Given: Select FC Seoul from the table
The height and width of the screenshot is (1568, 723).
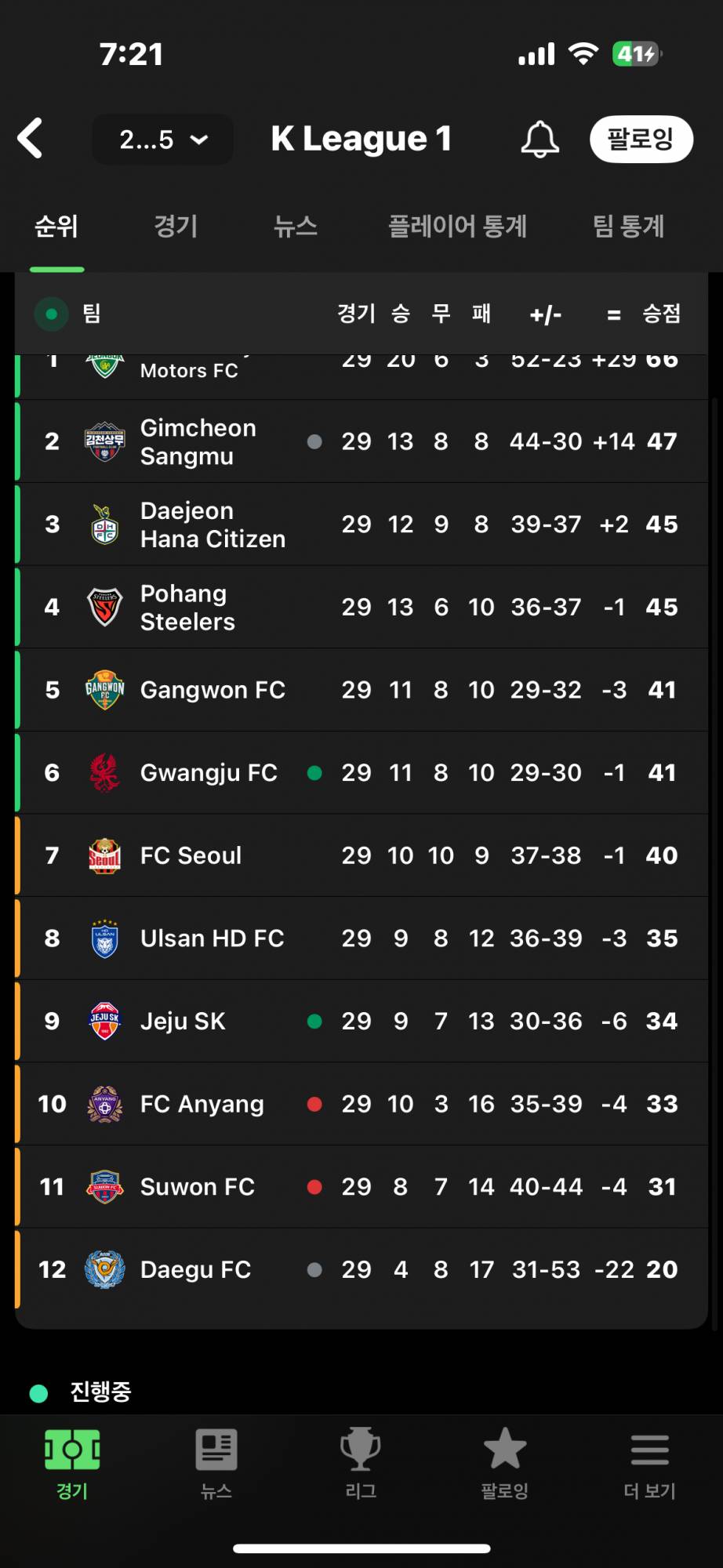Looking at the screenshot, I should click(191, 855).
